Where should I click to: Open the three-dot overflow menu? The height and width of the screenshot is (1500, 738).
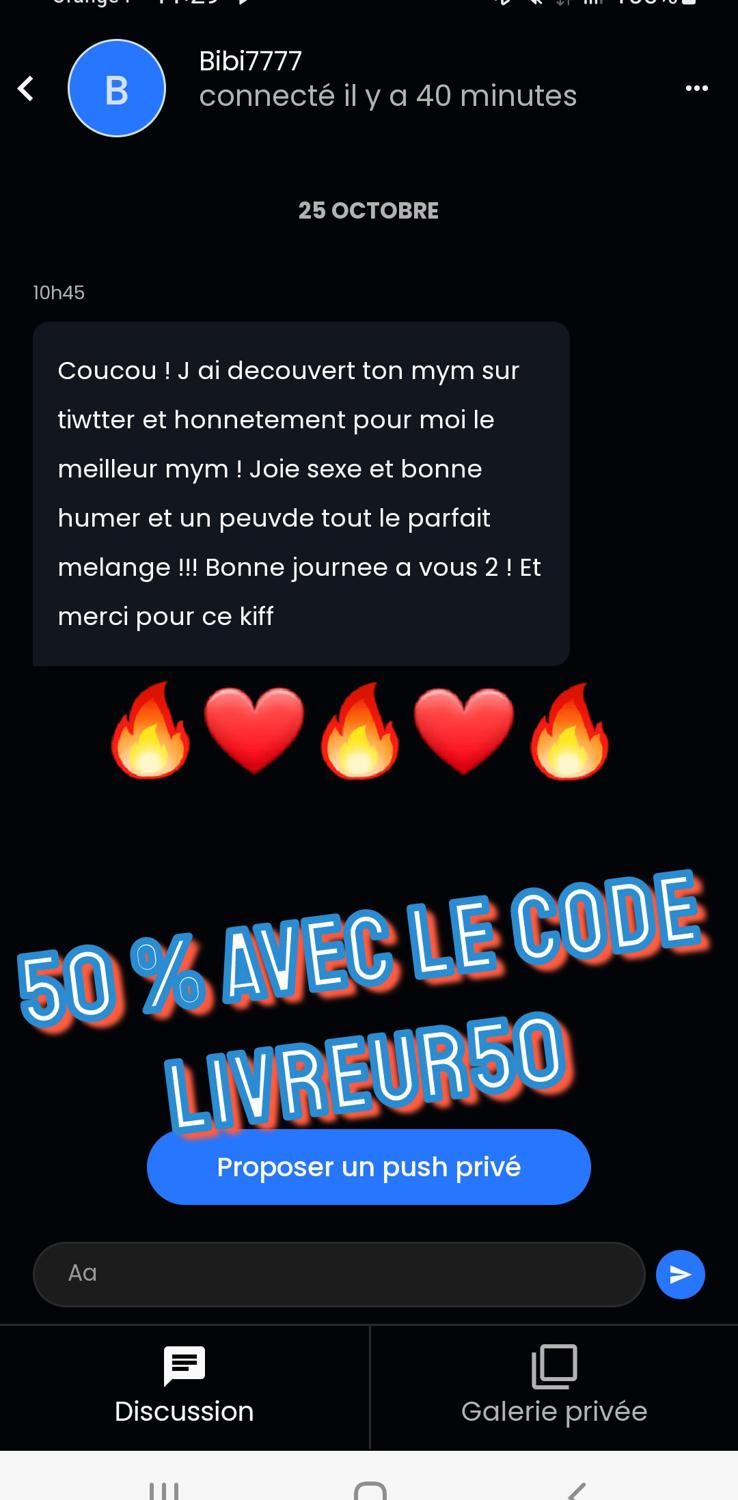[x=697, y=89]
